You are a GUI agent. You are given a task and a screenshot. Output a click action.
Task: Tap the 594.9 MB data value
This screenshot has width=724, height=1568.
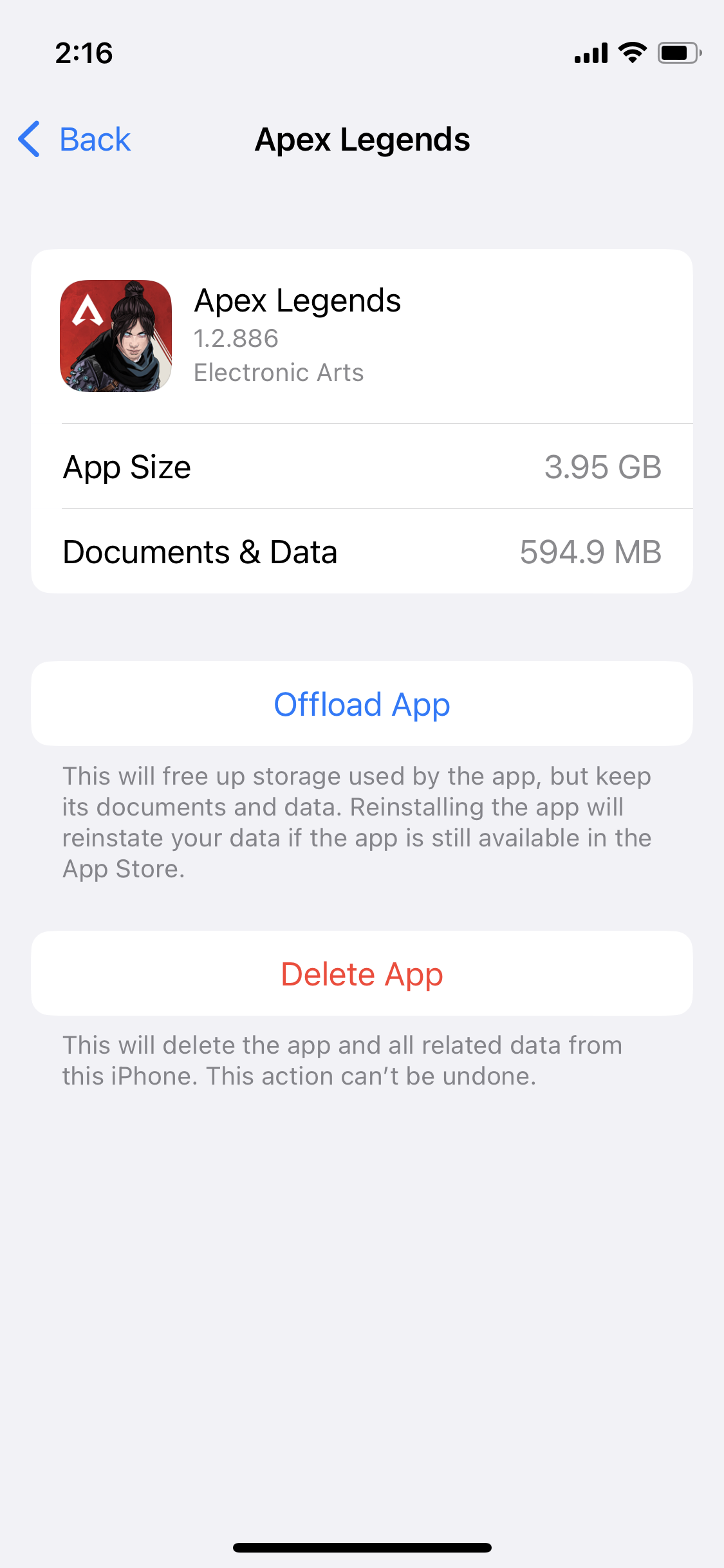coord(590,551)
